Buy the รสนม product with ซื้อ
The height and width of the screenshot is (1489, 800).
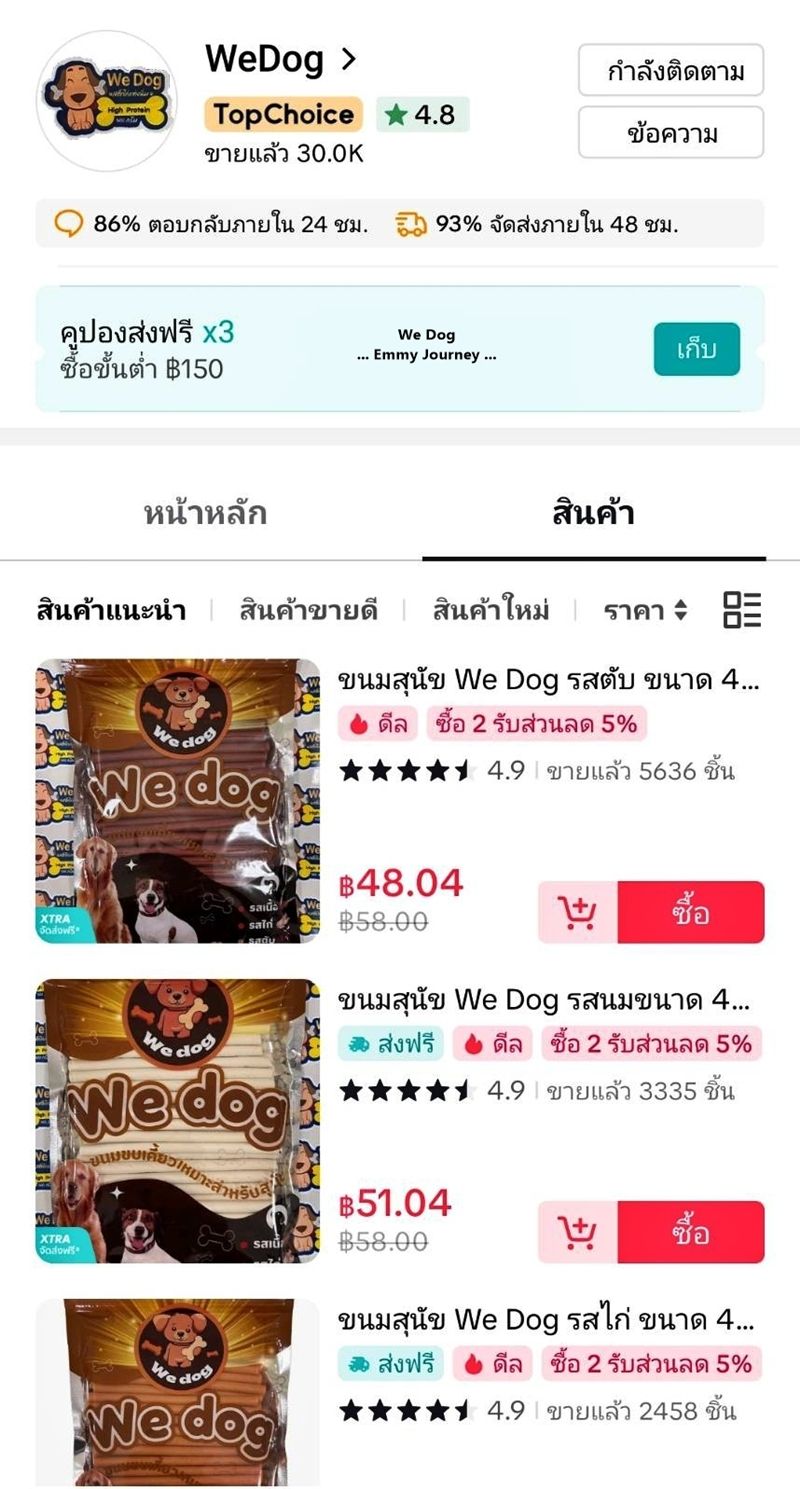[691, 1232]
